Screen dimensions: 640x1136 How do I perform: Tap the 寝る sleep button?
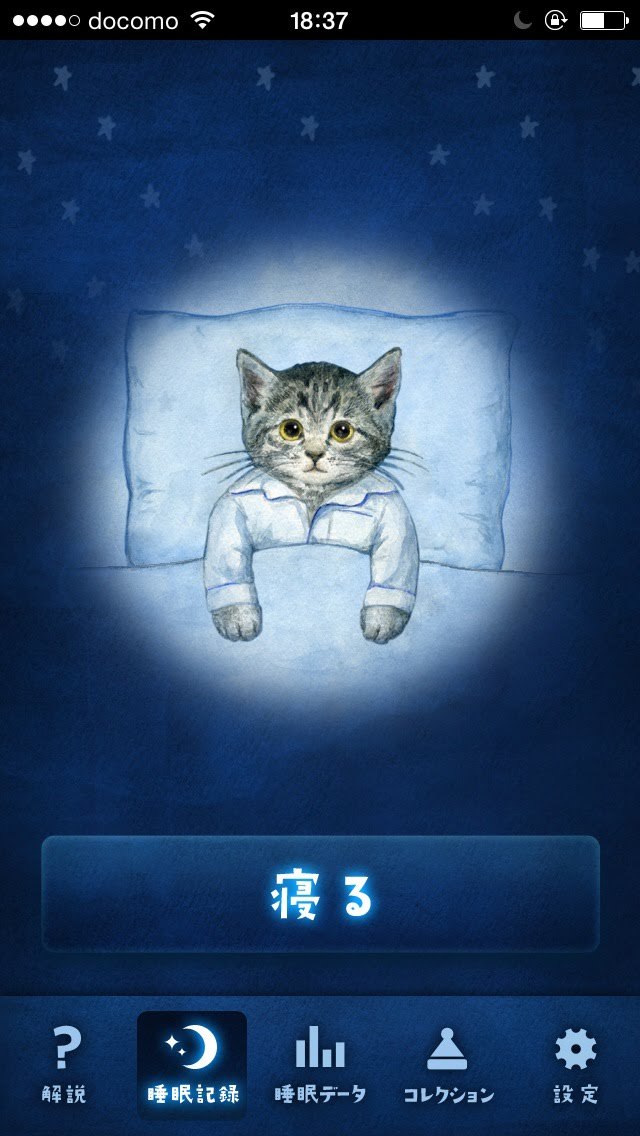click(x=320, y=894)
